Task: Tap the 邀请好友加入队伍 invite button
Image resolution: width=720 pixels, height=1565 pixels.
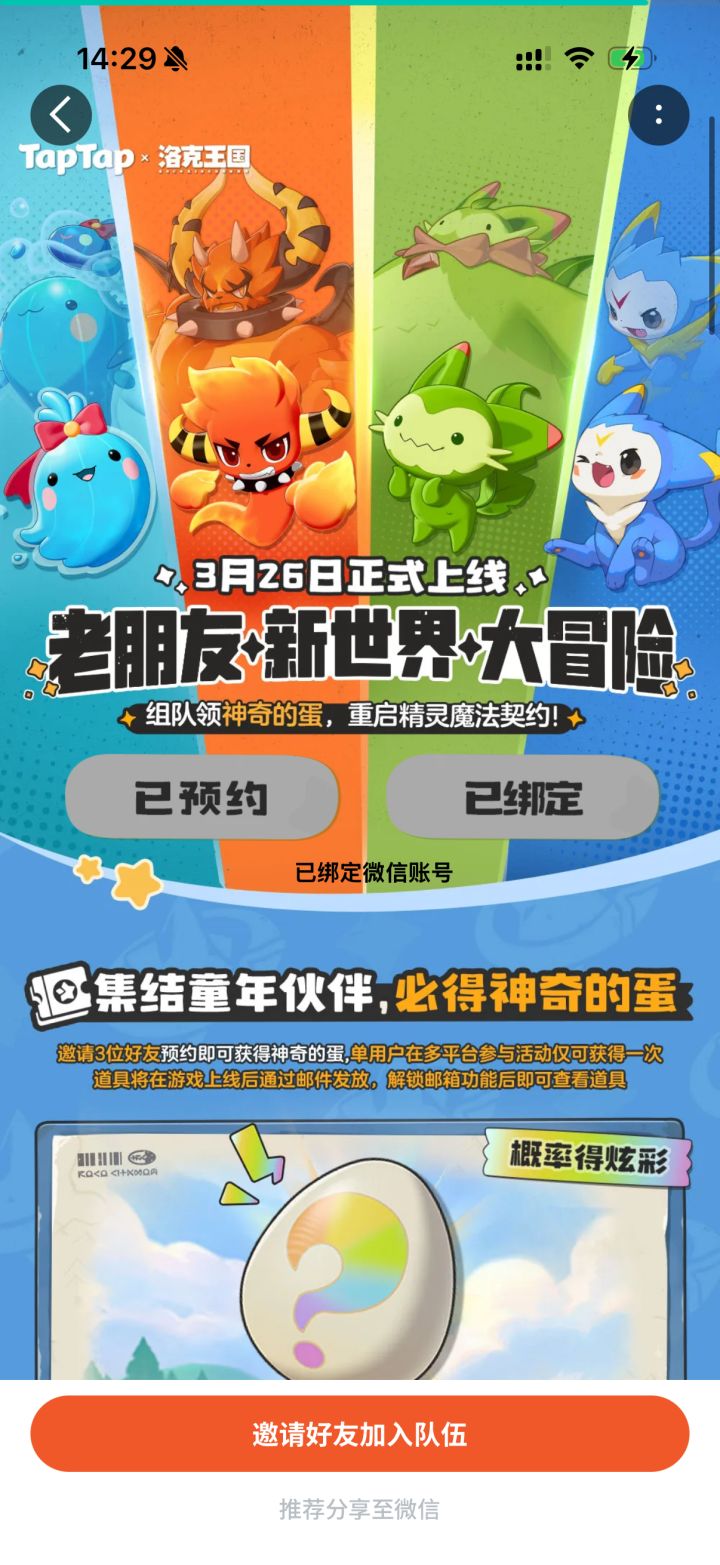Action: (x=360, y=1434)
